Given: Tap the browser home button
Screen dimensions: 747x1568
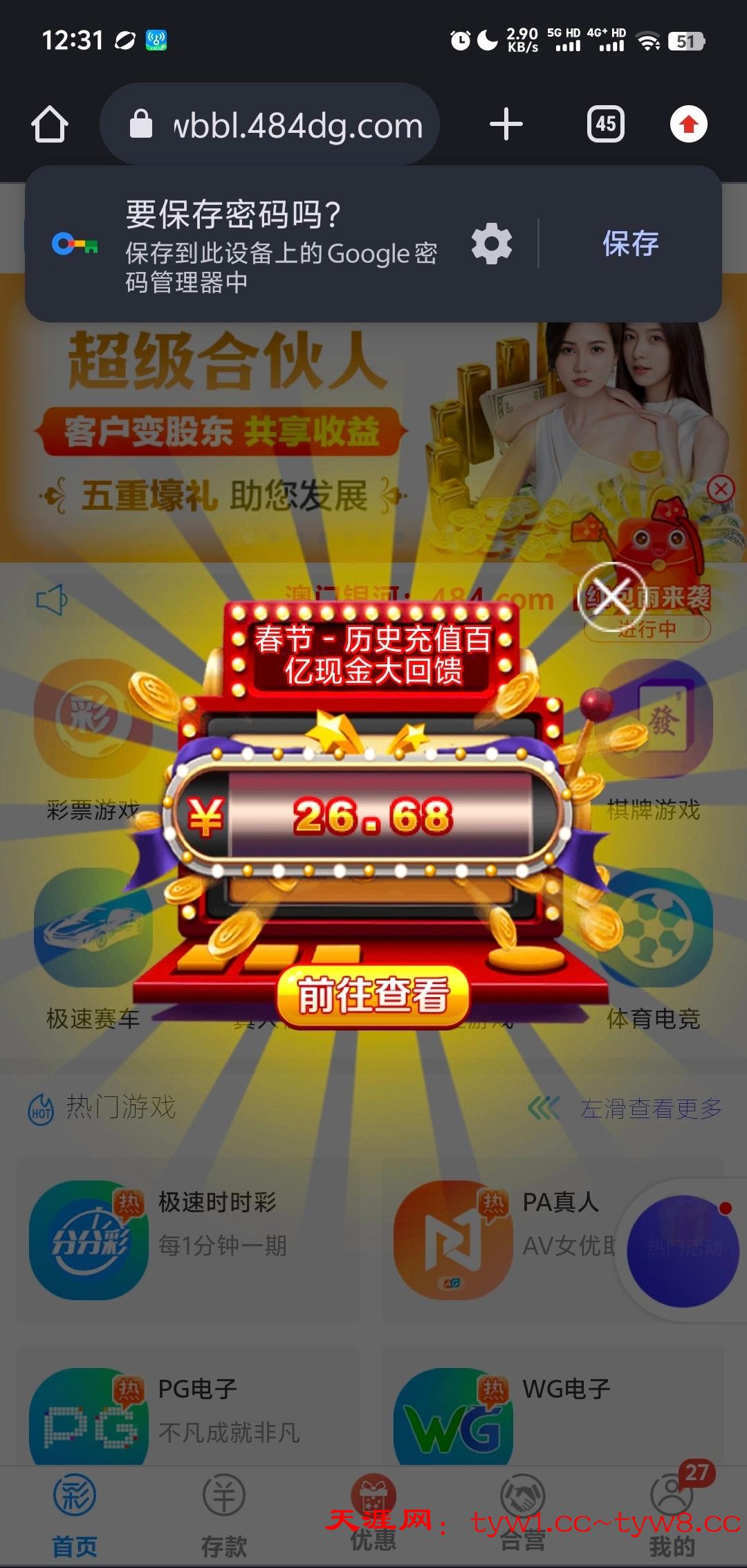Looking at the screenshot, I should click(50, 125).
